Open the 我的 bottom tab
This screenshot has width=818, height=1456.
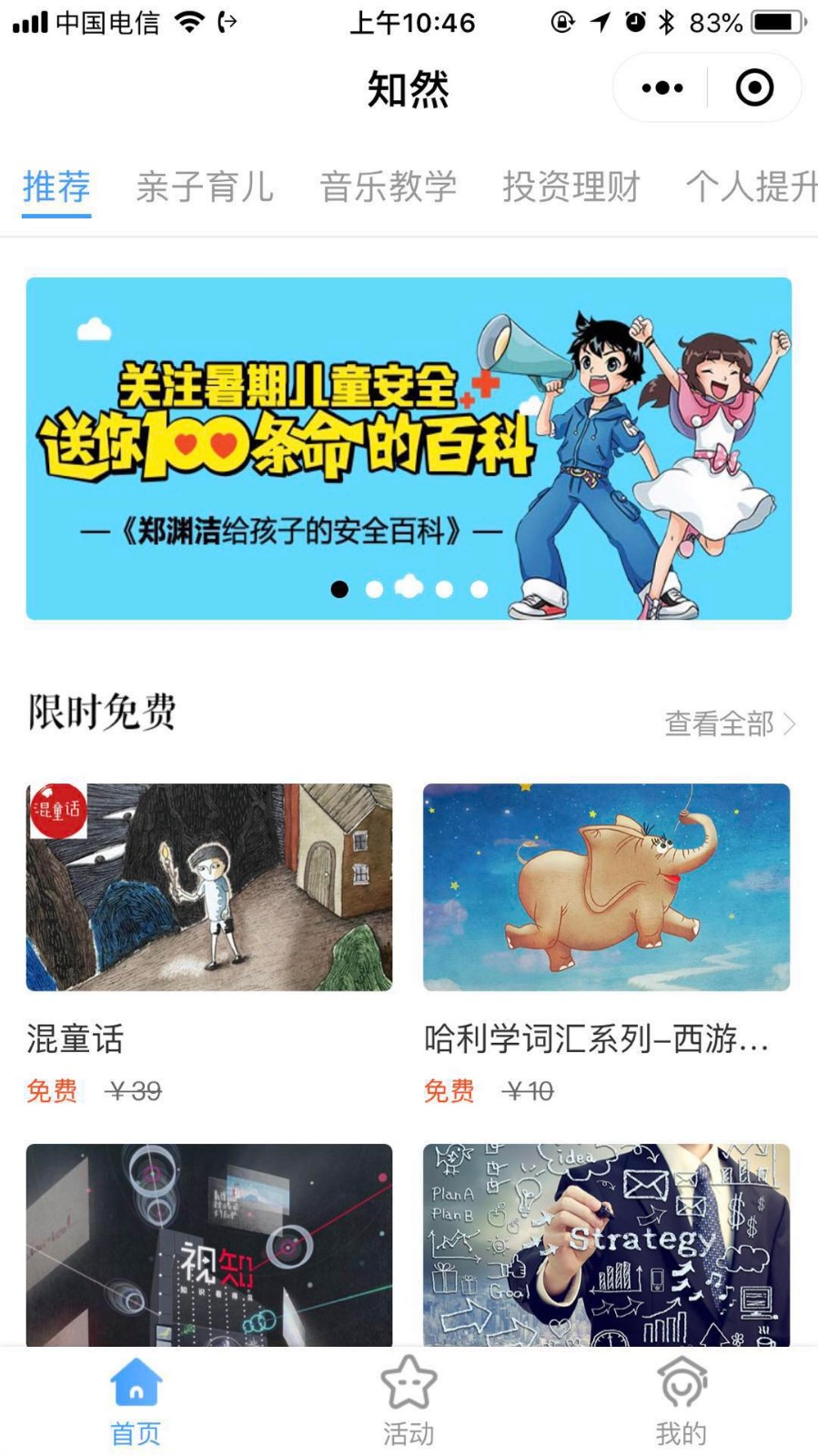click(682, 1402)
